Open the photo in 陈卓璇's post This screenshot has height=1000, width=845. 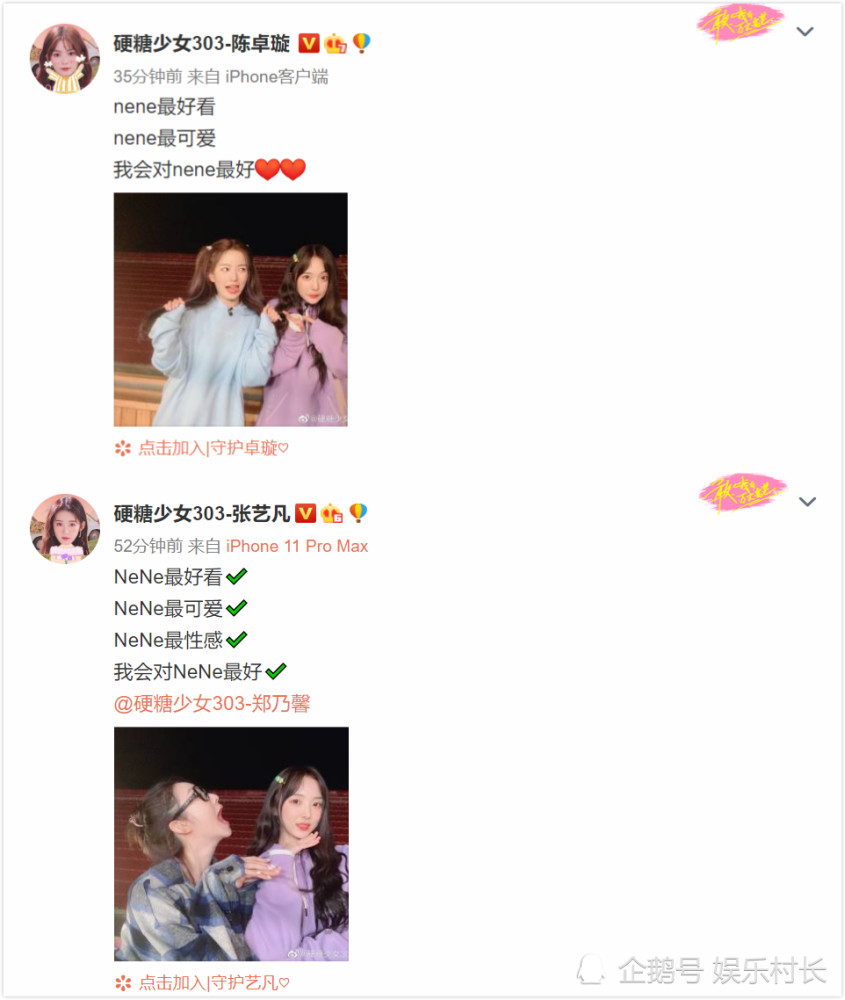click(x=230, y=310)
